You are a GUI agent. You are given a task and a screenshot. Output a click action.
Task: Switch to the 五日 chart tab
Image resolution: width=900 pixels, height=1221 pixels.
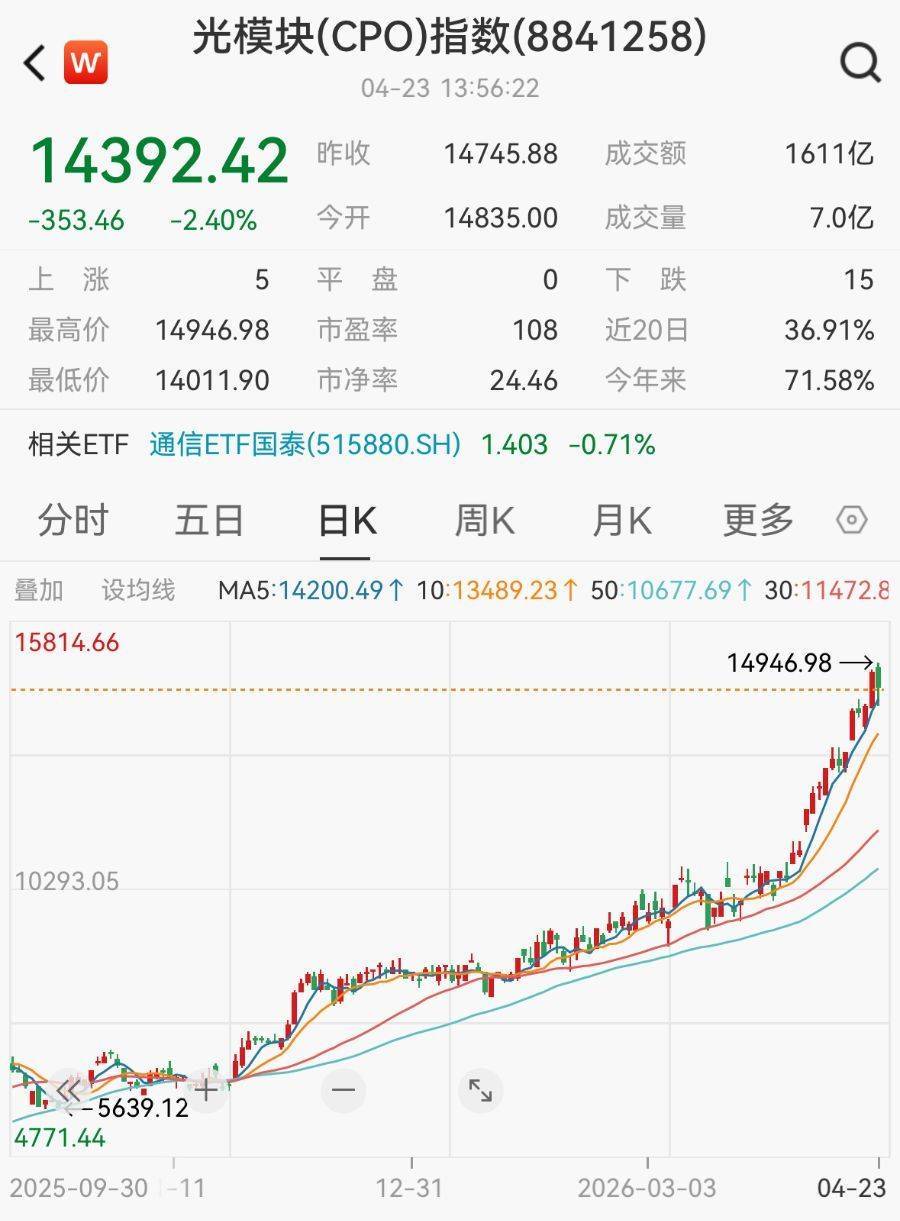[x=209, y=521]
